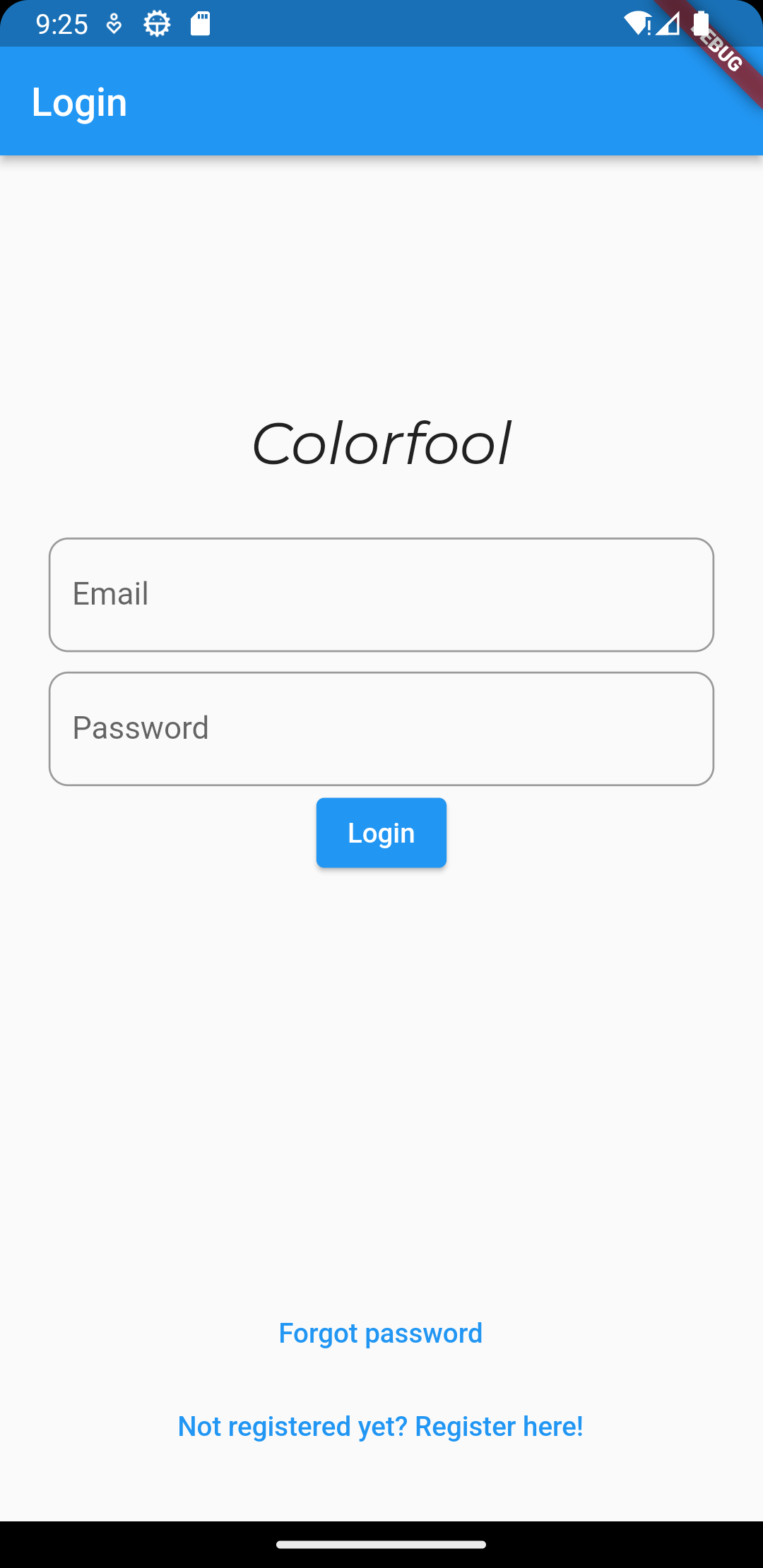Screen dimensions: 763x1568
Task: Go to Register here link
Action: click(x=381, y=1427)
